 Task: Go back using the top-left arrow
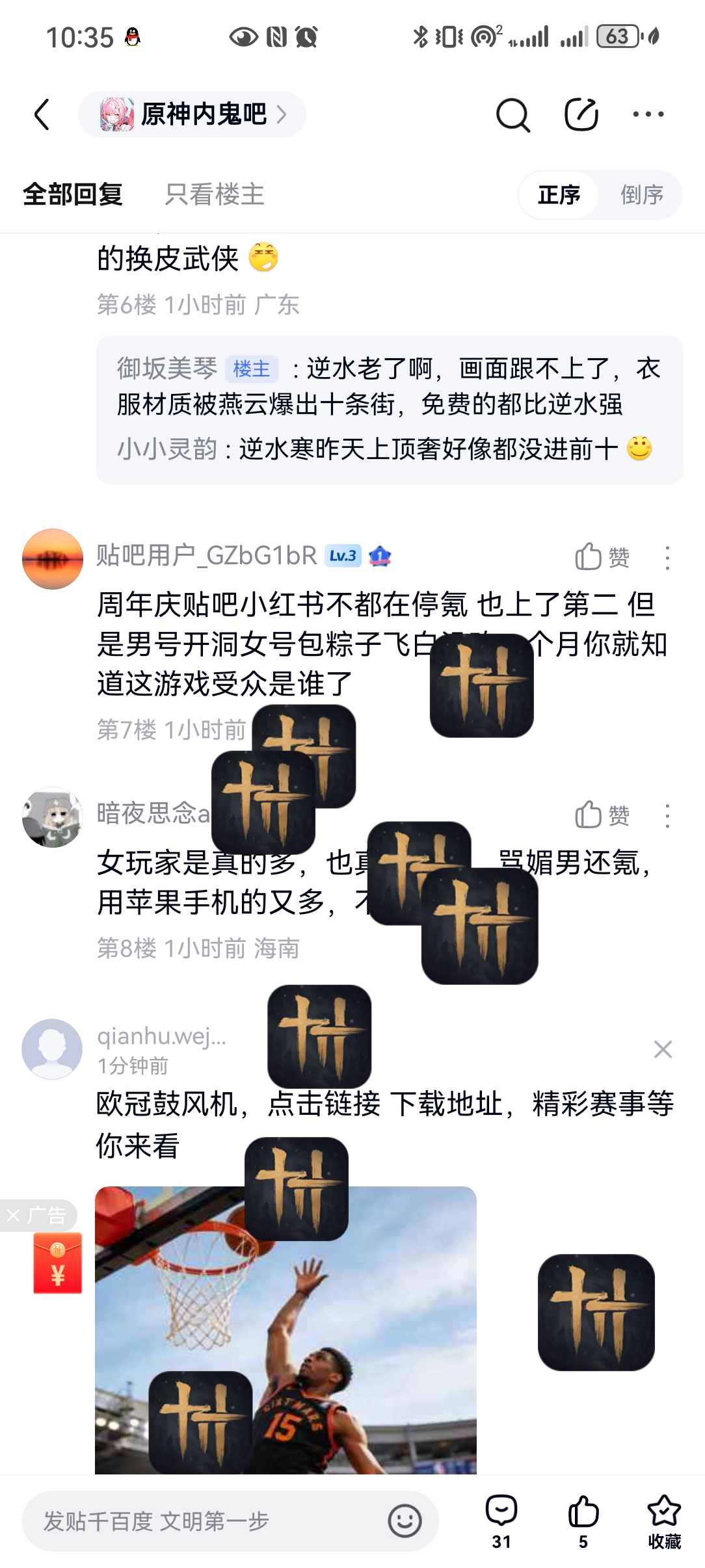[x=42, y=115]
